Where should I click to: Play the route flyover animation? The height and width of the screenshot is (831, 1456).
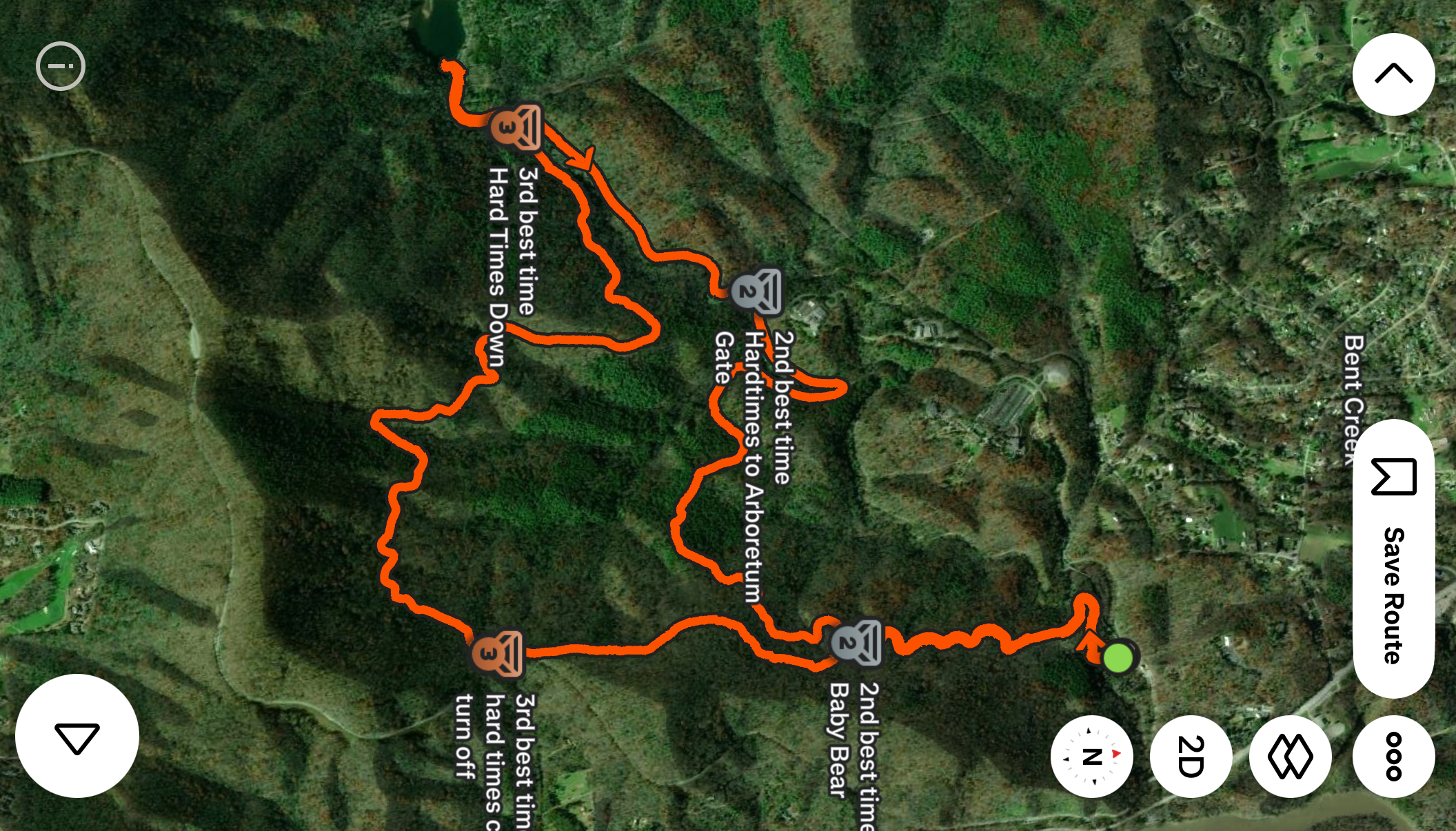pyautogui.click(x=77, y=736)
